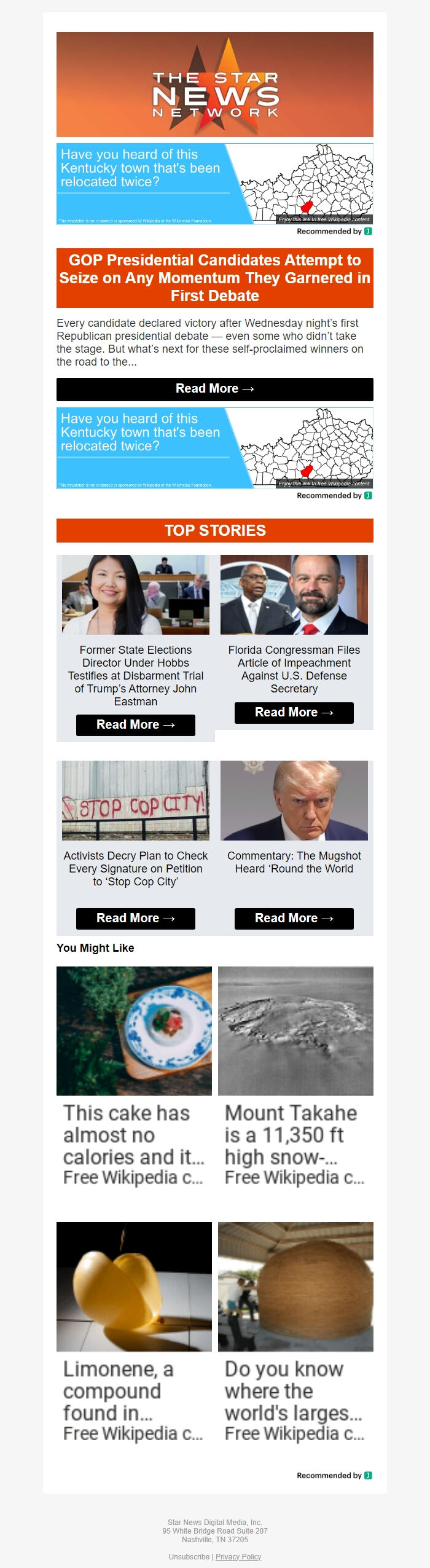Read more about the Florida Congressman impeachment article
Screen dimensions: 430x1568
(294, 713)
